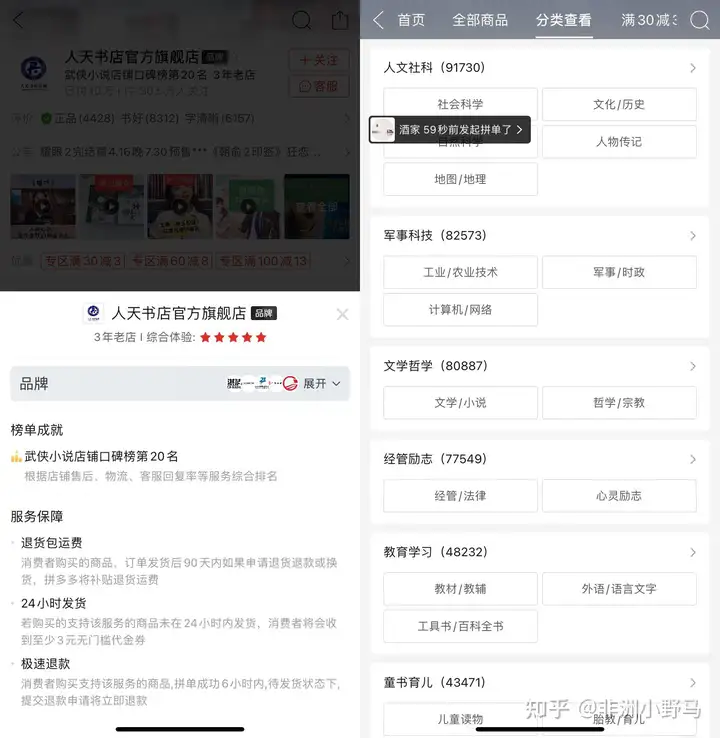Open the 军事科技 (82573) category header
720x738 pixels.
[540, 236]
